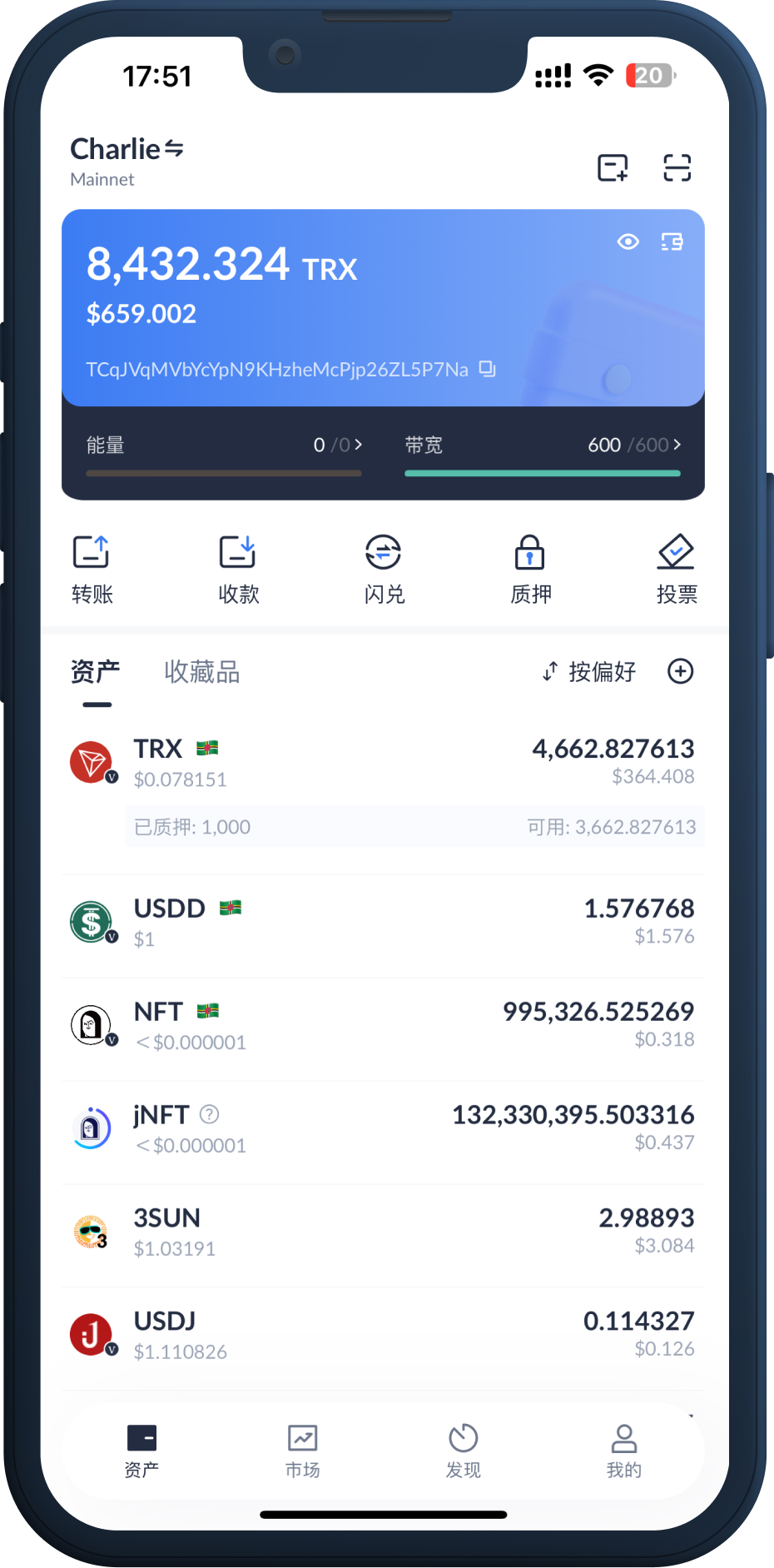Open 能量 energy details
Image resolution: width=774 pixels, height=1568 pixels.
(x=224, y=446)
